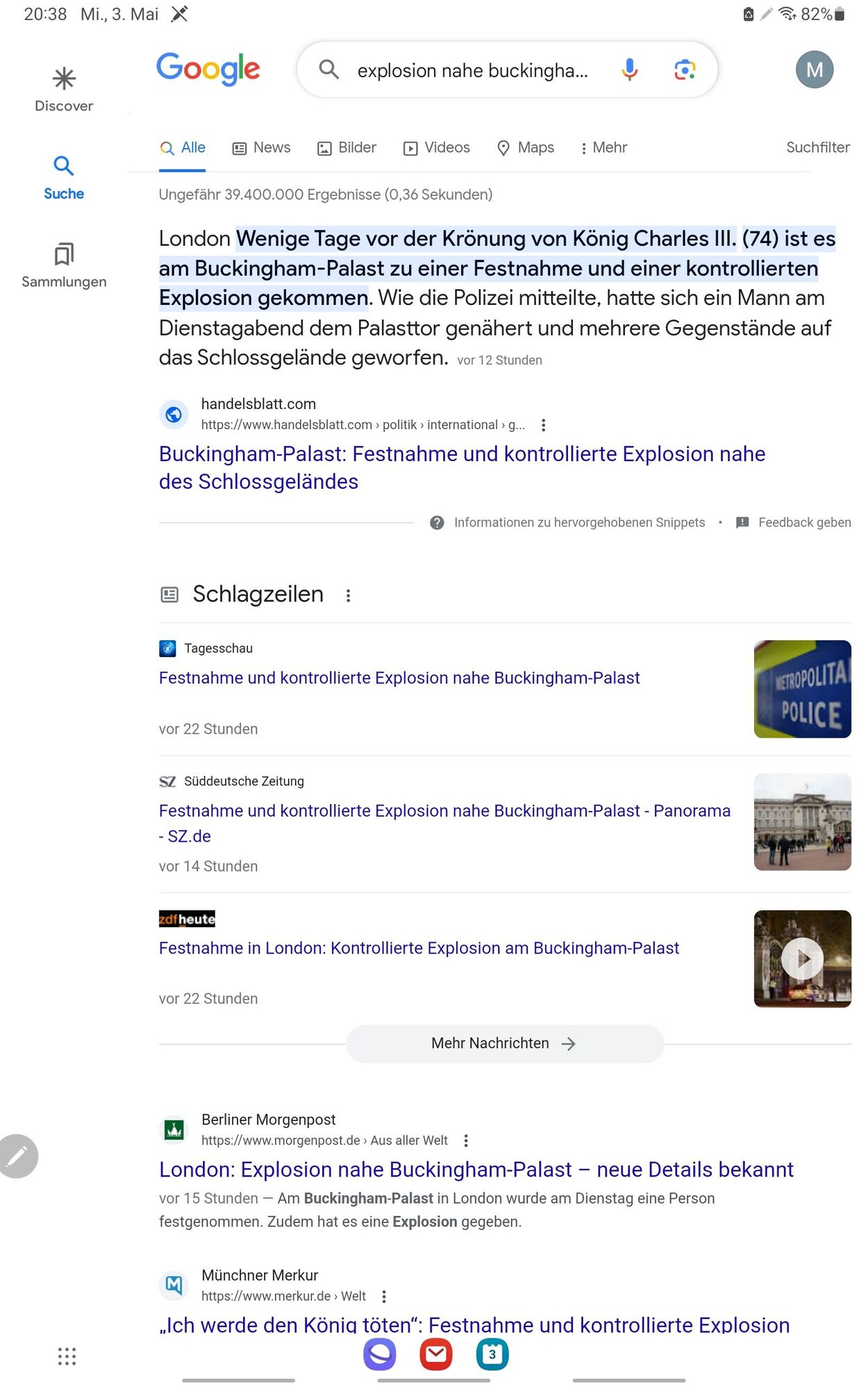Show Bilder results
Viewport: 868px width, 1389px height.
point(347,148)
